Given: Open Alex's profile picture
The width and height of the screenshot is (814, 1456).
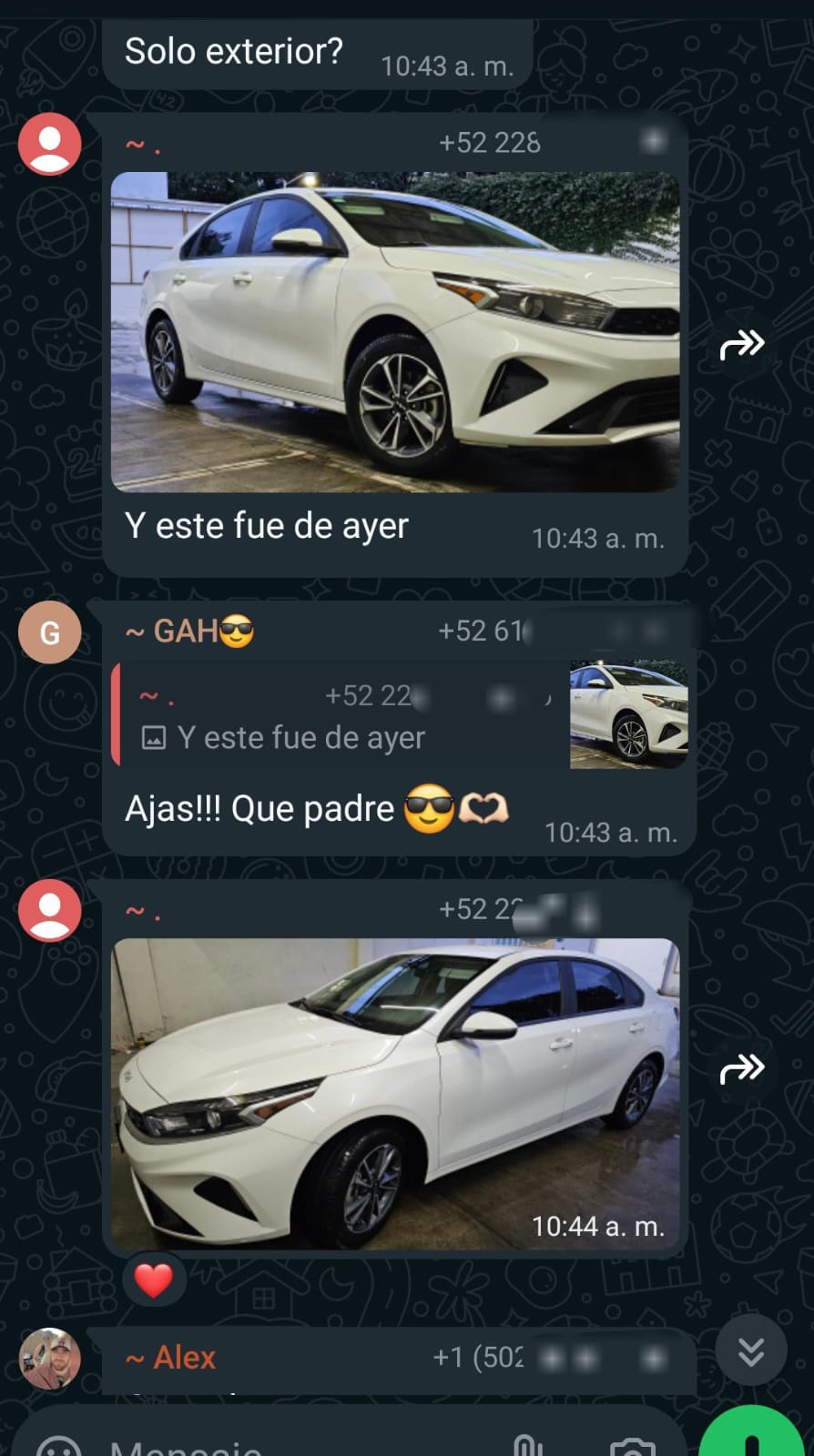Looking at the screenshot, I should [50, 1359].
